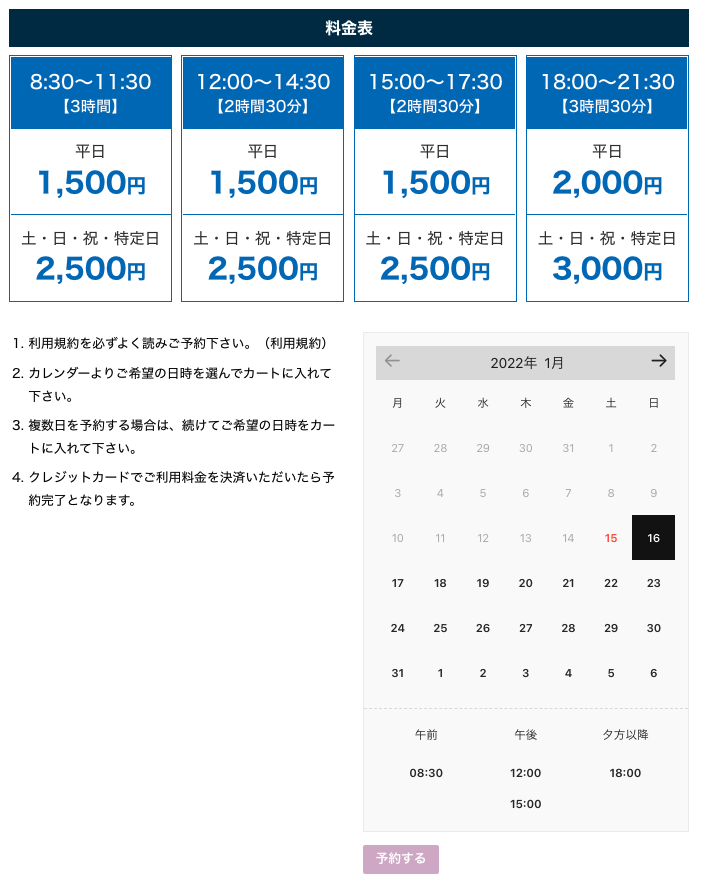
Task: Choose the 08:30 morning time slot
Action: (426, 773)
